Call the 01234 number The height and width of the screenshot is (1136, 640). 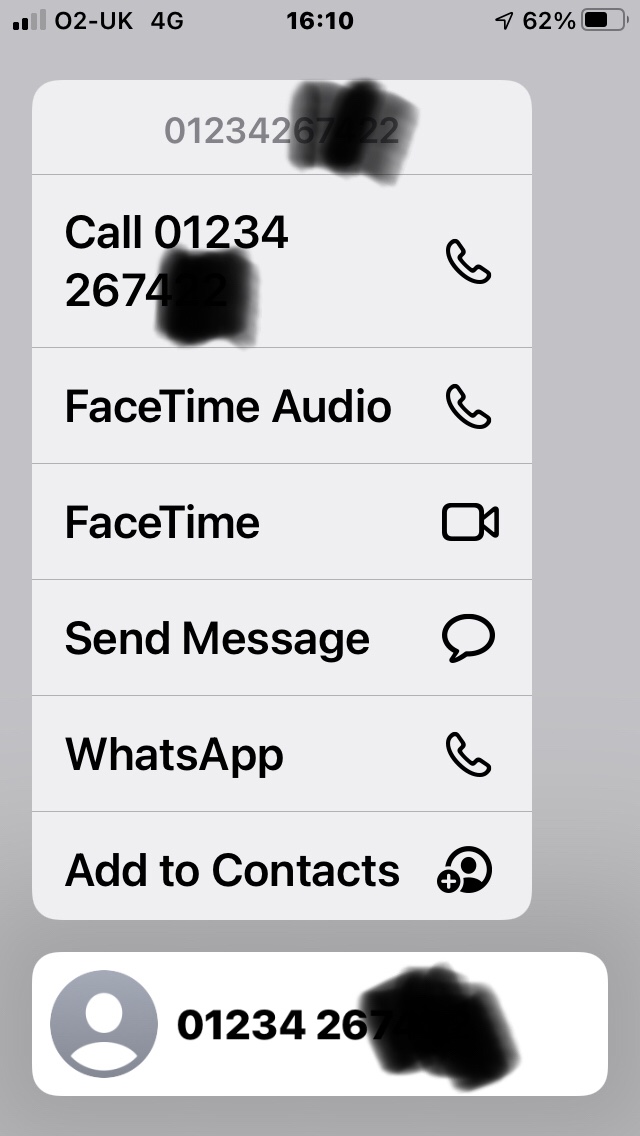pos(281,262)
